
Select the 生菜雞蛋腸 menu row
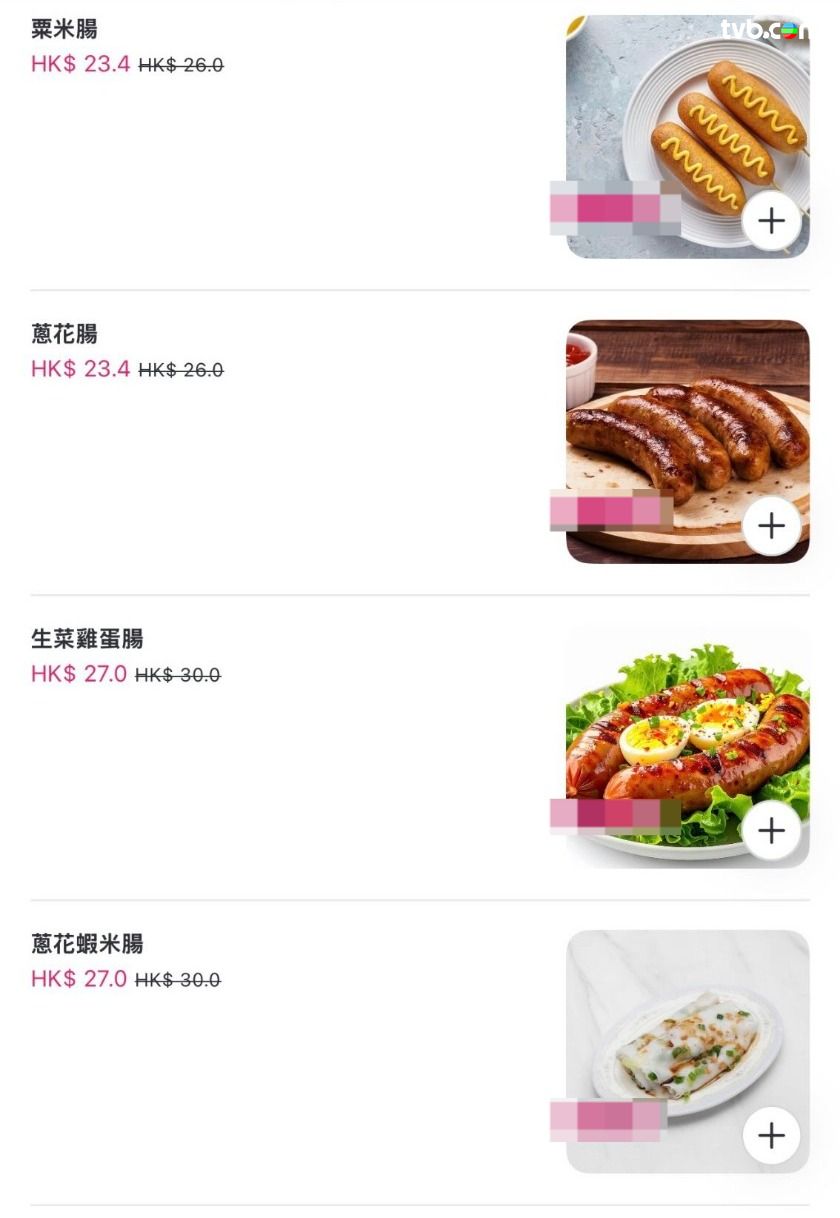[87, 639]
